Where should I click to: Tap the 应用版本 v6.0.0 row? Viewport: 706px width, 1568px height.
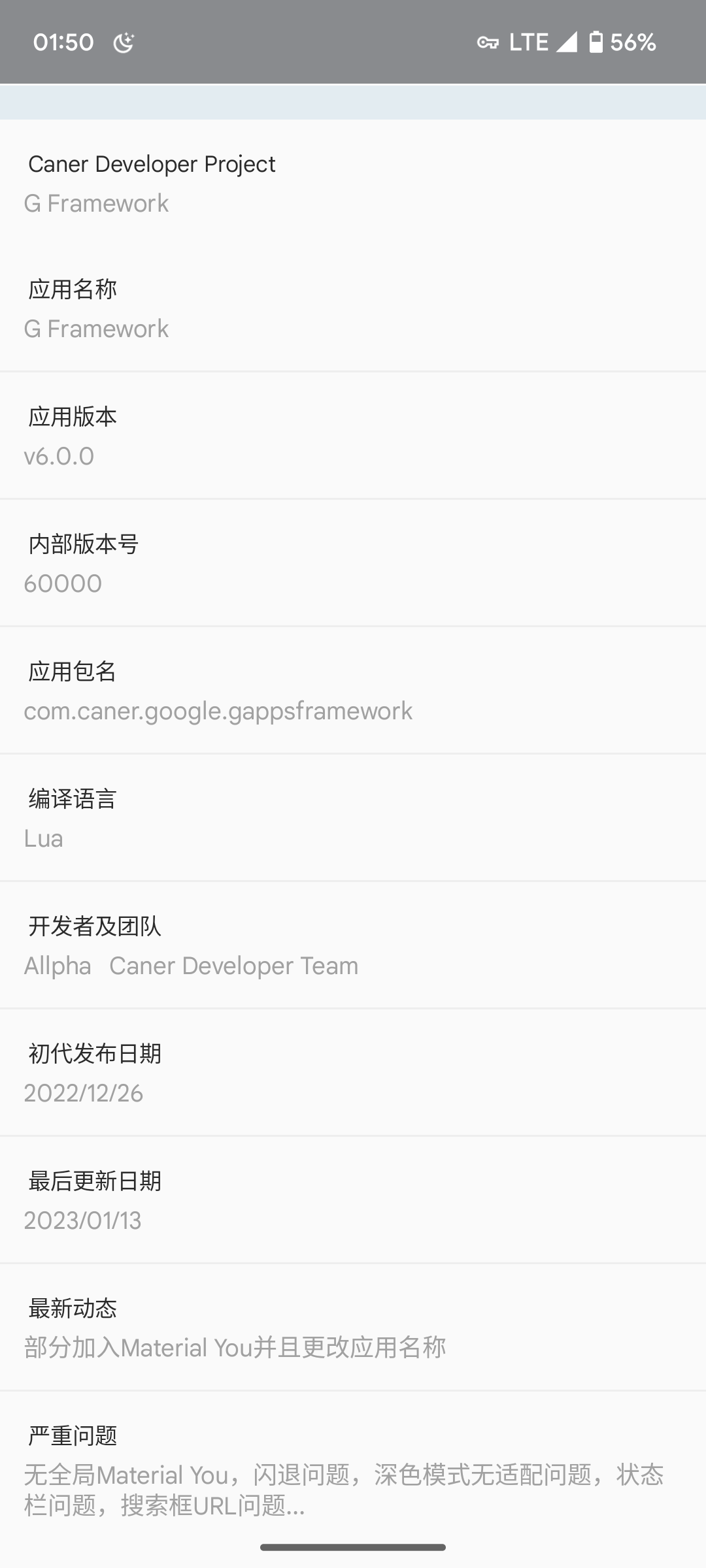pos(353,436)
